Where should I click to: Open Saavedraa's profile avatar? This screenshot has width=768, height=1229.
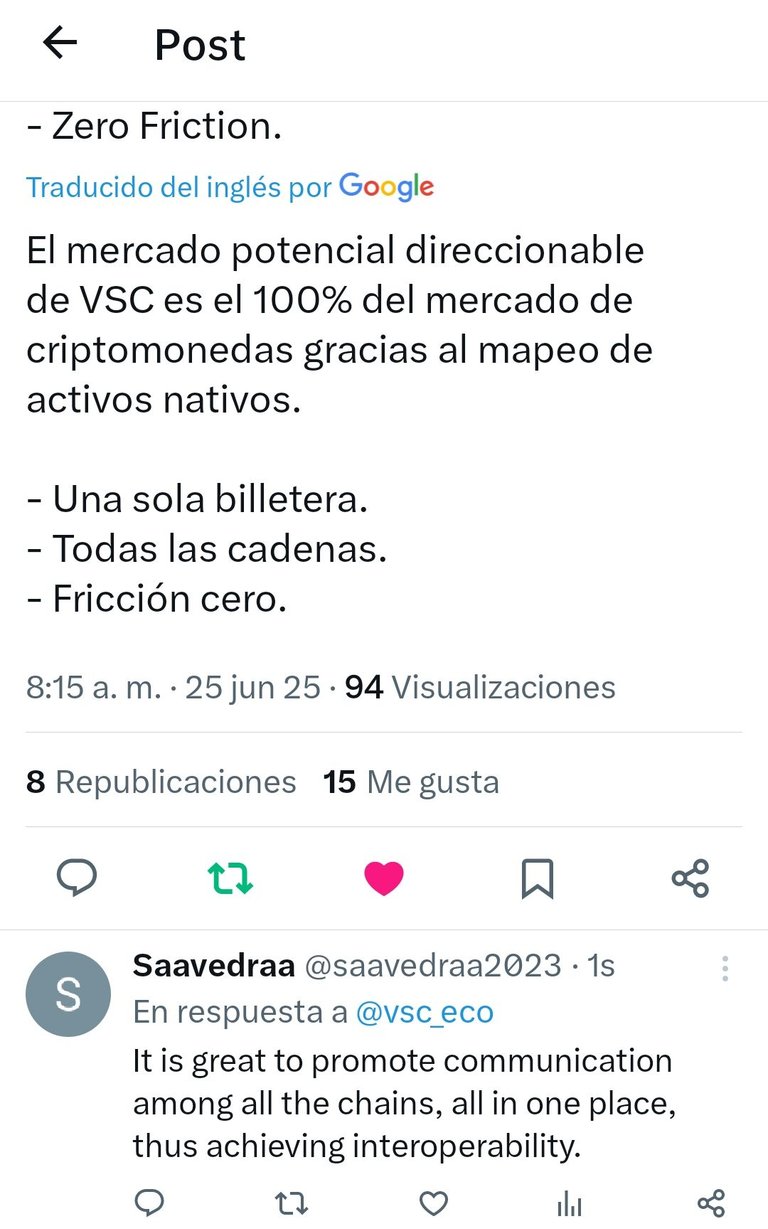click(x=67, y=993)
